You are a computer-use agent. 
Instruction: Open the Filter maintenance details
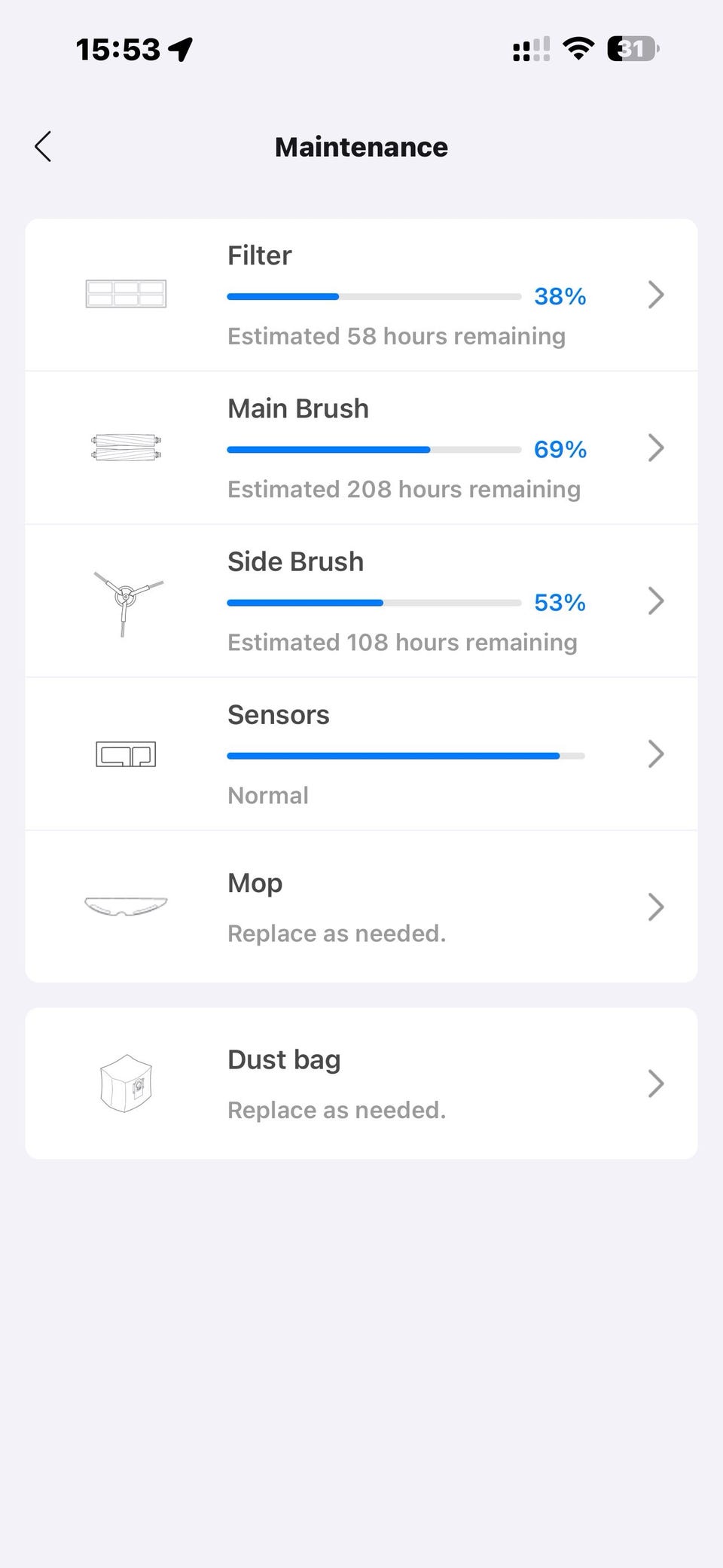coord(361,295)
